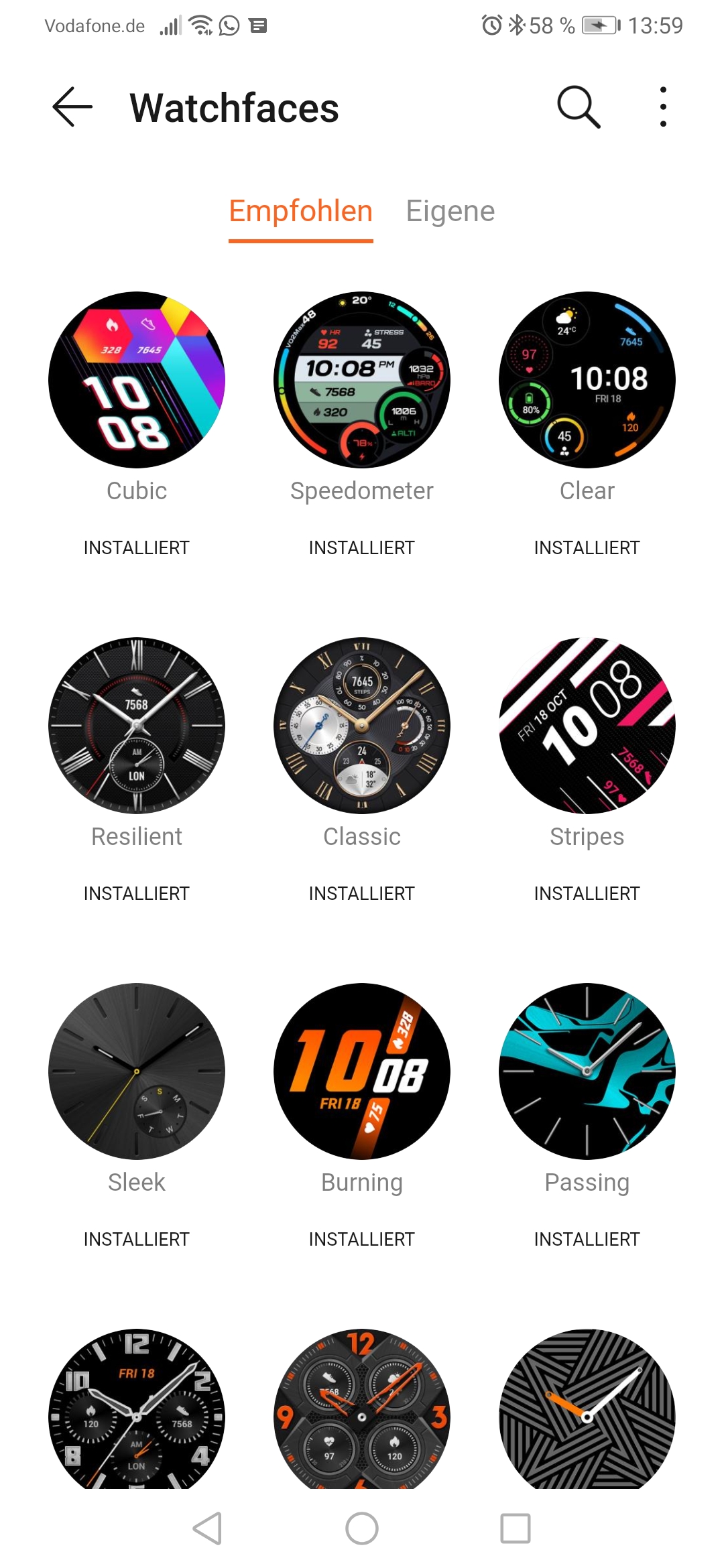
Task: Open the Sleek watchface
Action: tap(137, 1071)
